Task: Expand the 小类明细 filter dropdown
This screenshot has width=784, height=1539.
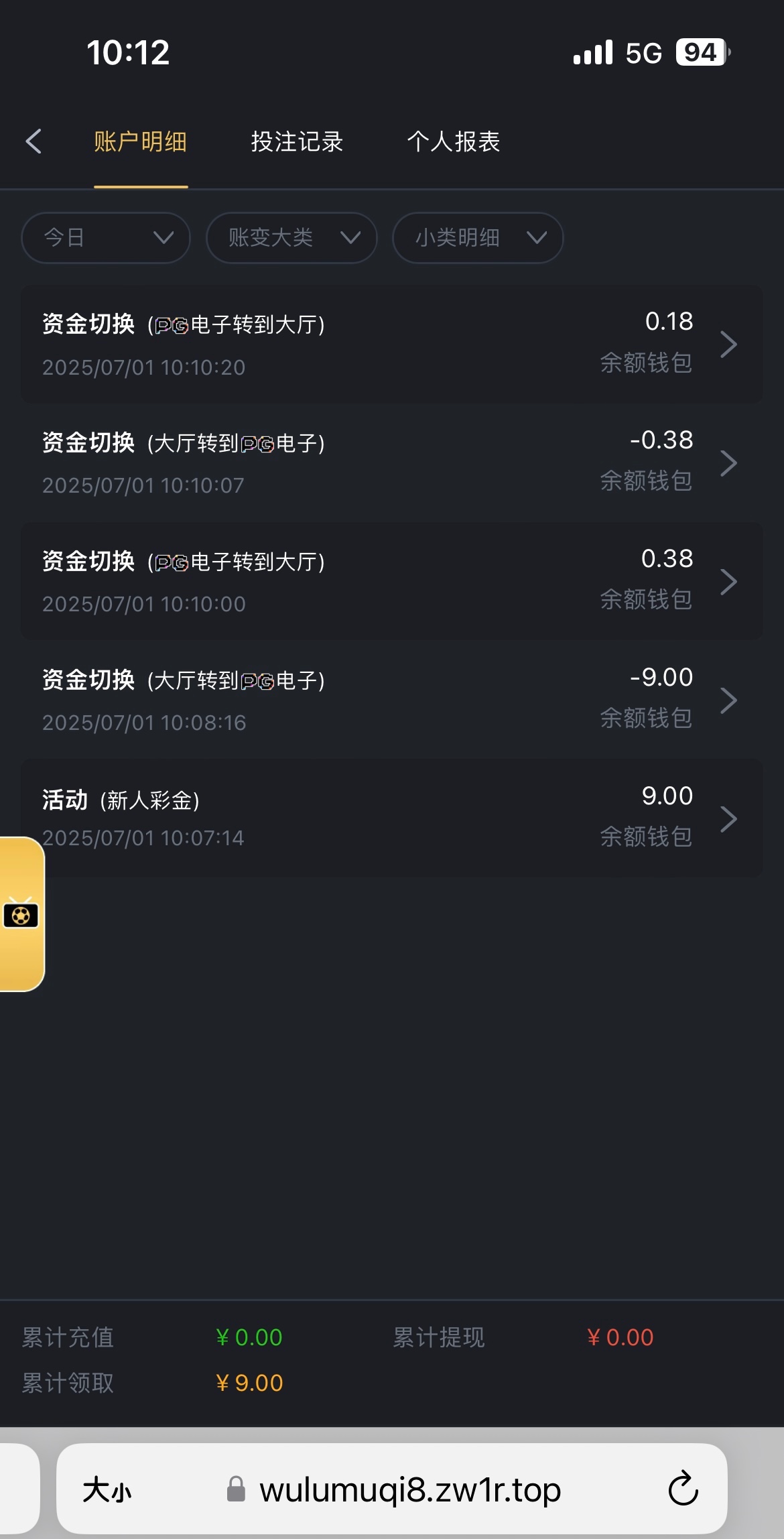Action: (x=478, y=238)
